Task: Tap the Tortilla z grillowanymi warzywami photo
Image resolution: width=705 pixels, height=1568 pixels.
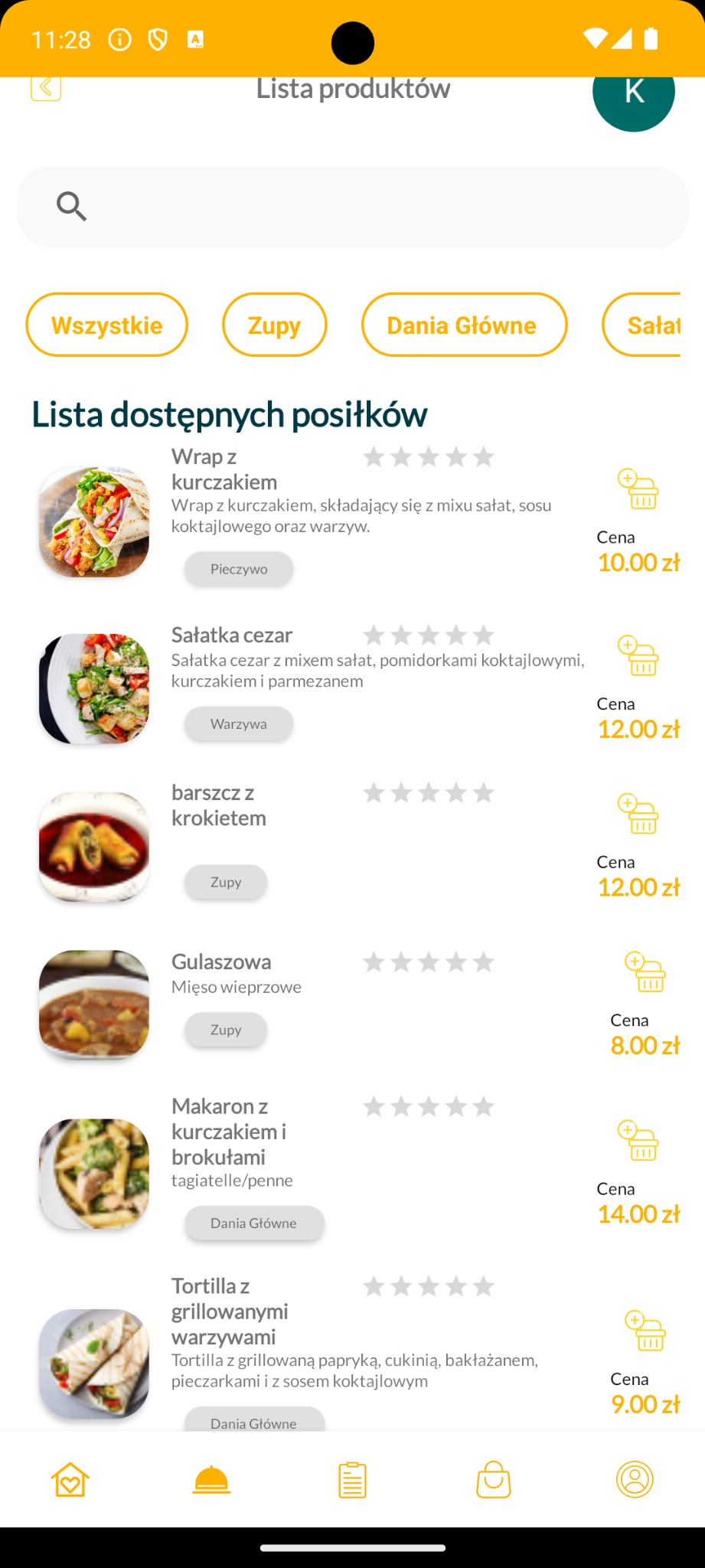Action: point(93,1364)
